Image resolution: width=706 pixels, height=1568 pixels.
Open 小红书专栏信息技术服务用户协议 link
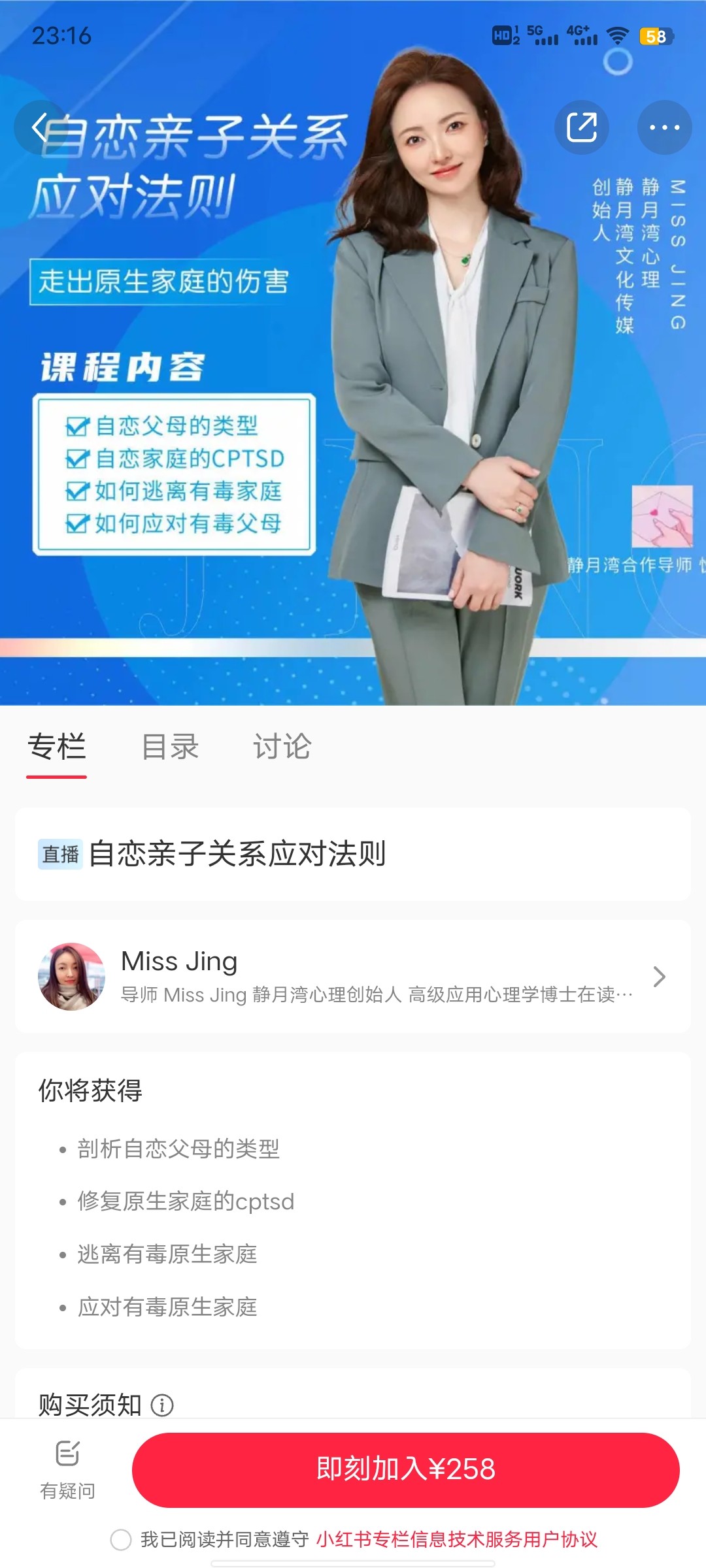456,1540
